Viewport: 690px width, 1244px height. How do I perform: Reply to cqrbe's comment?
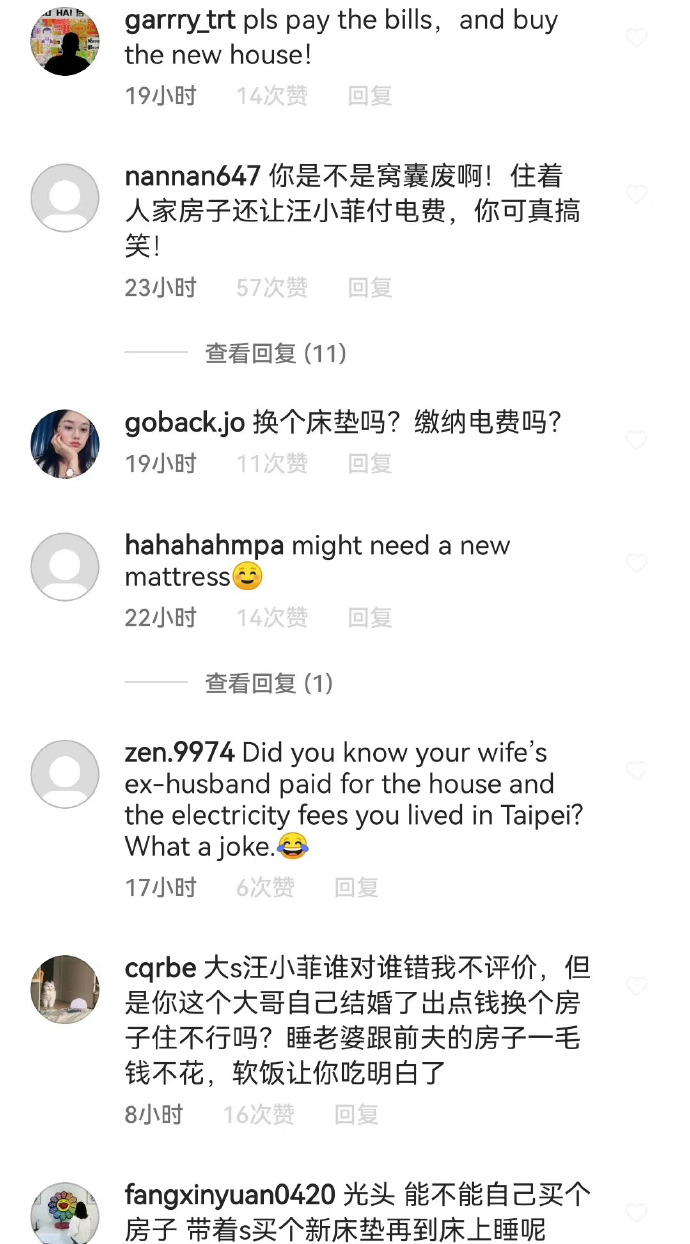pos(356,1114)
